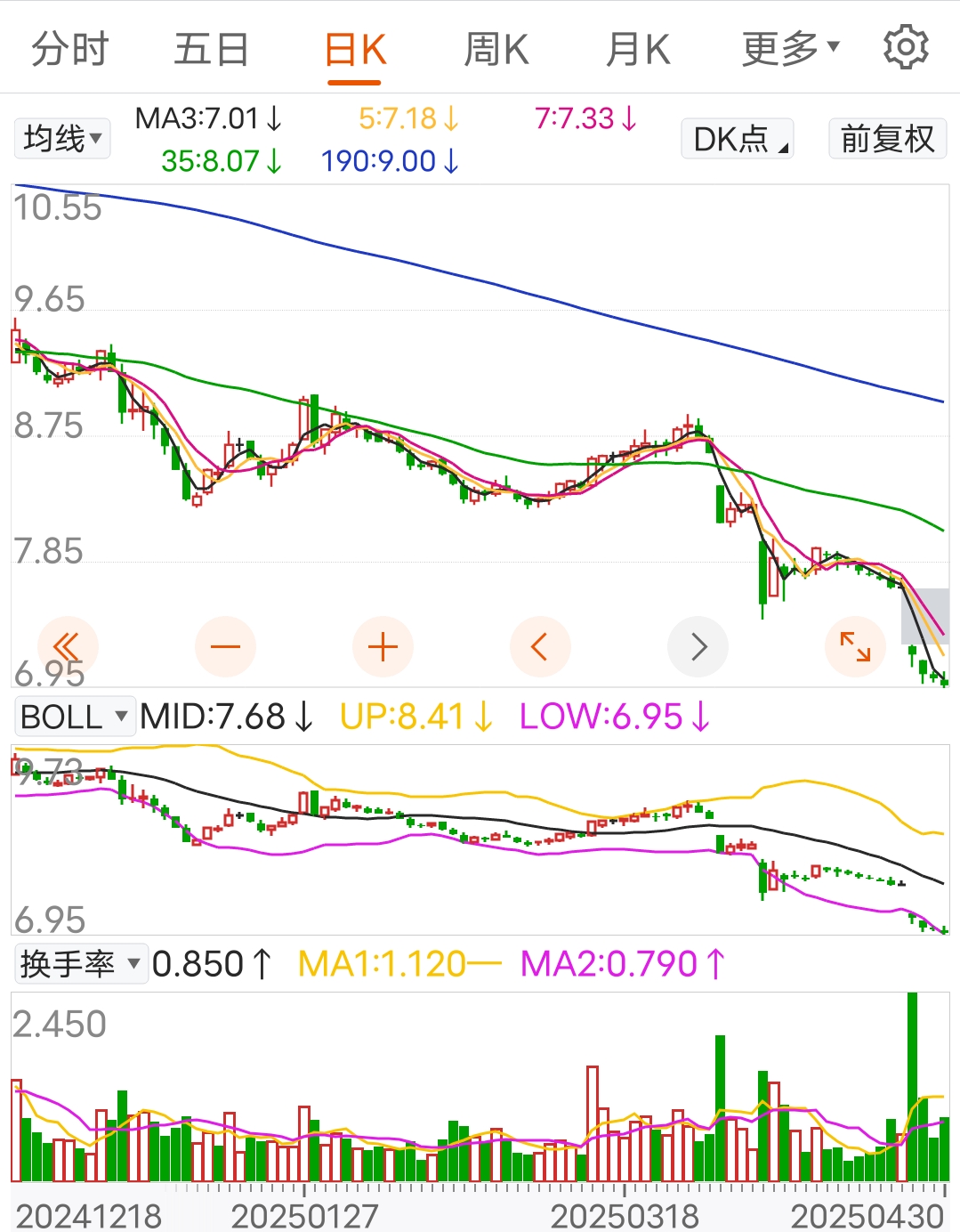
Task: Move chart right with right arrow
Action: [698, 646]
